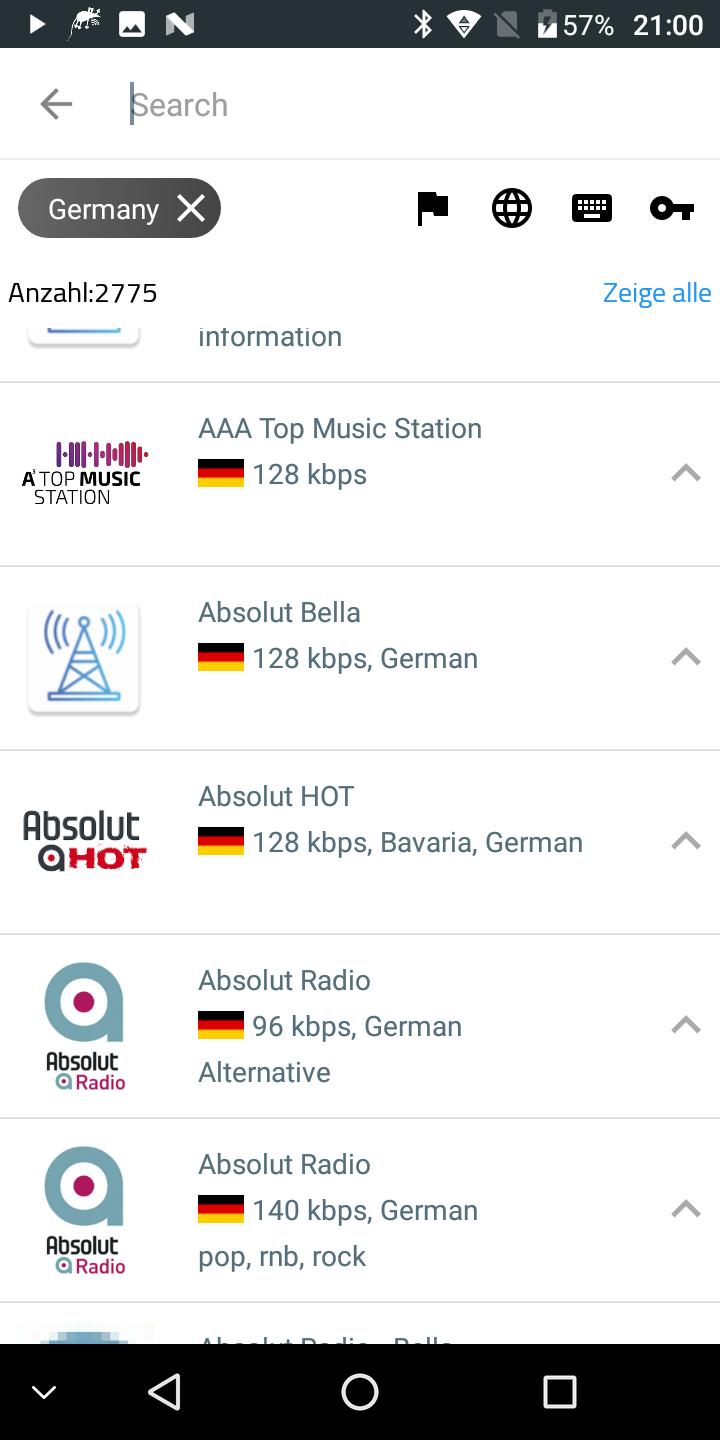The image size is (720, 1440).
Task: Open the key icon filter
Action: 672,208
